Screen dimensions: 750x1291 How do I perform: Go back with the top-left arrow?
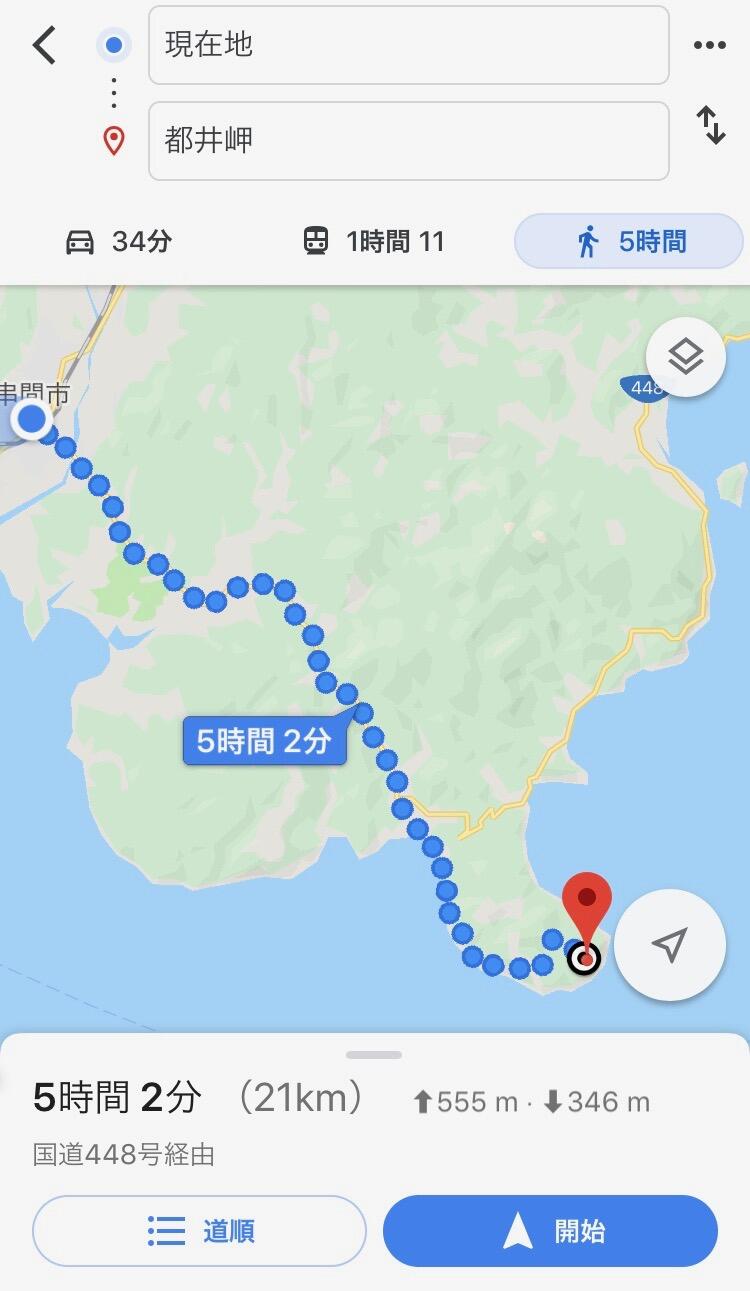[x=45, y=45]
